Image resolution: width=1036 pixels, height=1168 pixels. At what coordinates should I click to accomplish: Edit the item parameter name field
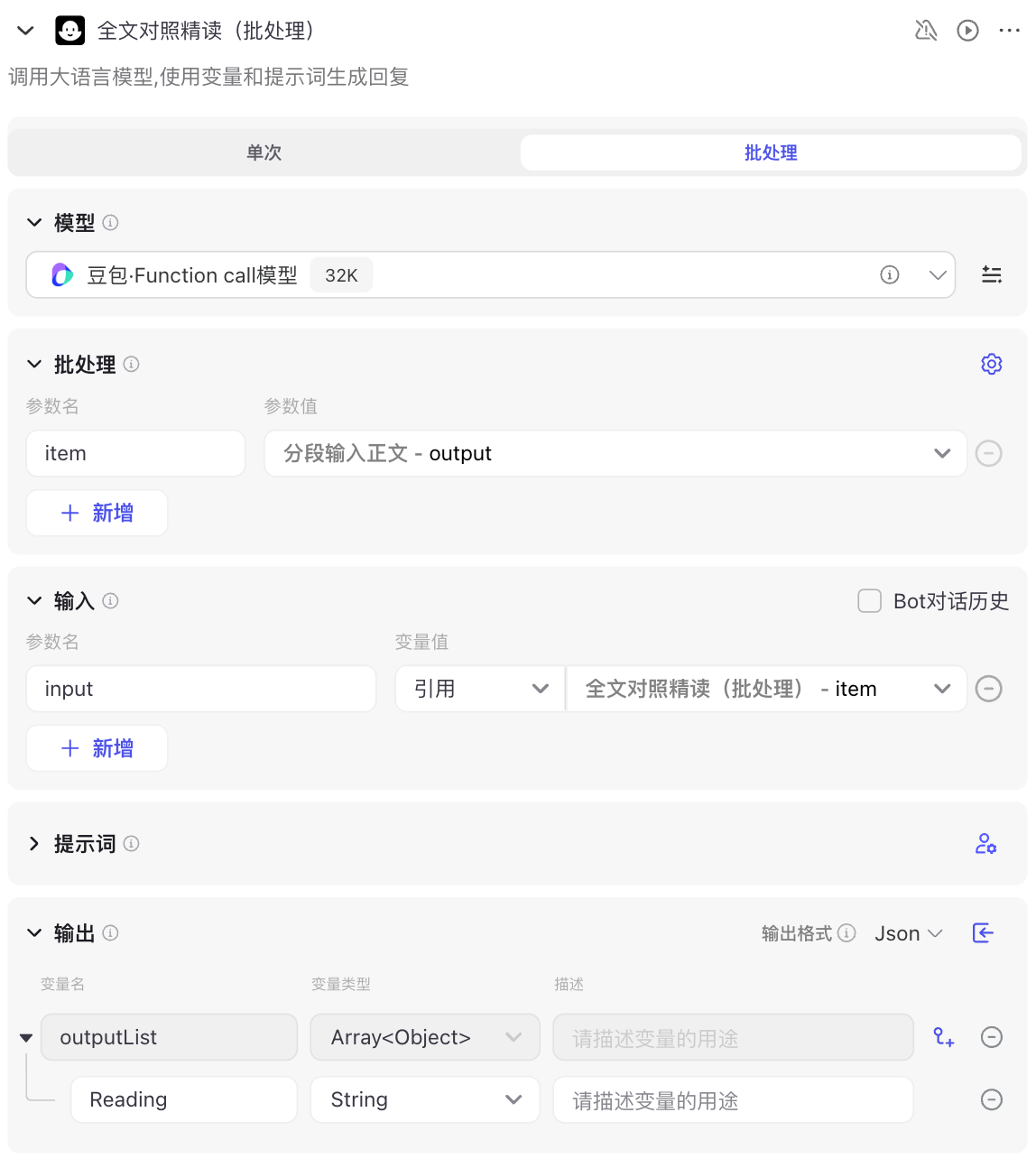(x=135, y=453)
